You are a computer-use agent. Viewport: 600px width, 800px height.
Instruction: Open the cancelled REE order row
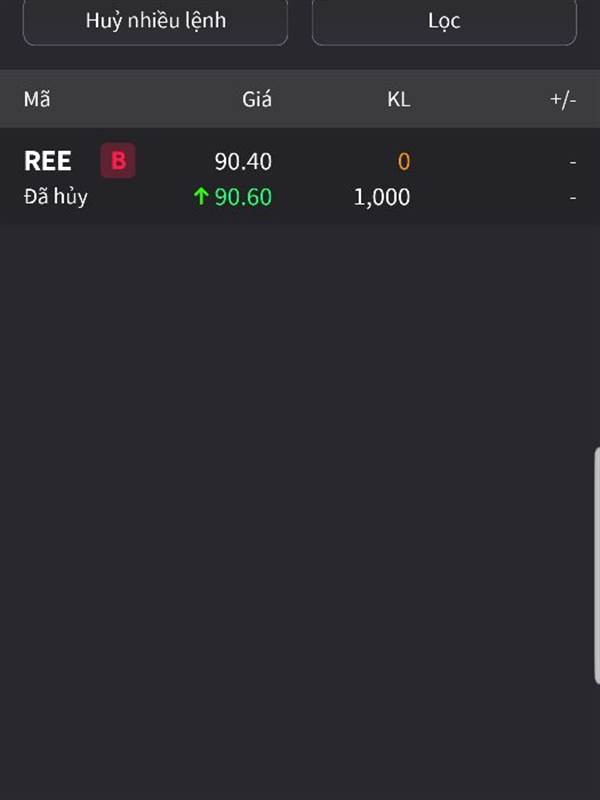tap(300, 178)
